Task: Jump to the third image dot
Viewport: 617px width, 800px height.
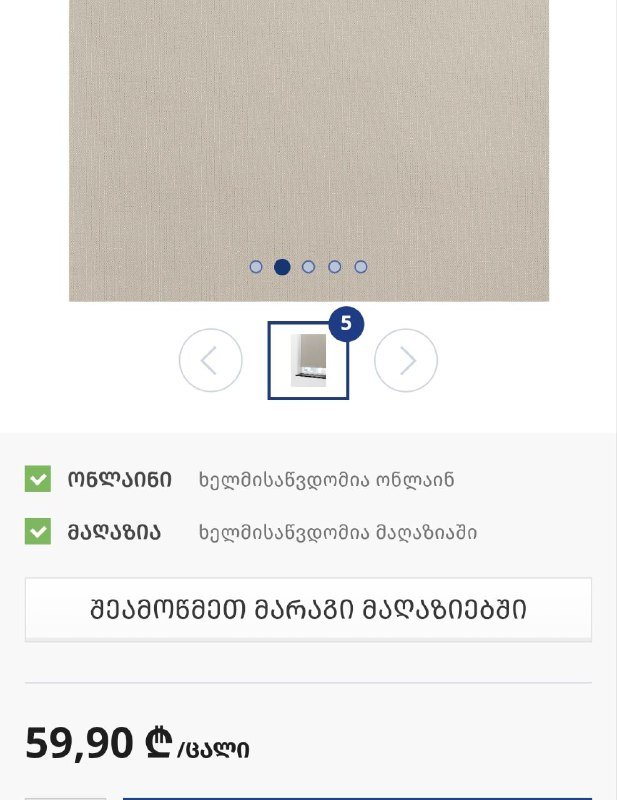Action: 308,267
